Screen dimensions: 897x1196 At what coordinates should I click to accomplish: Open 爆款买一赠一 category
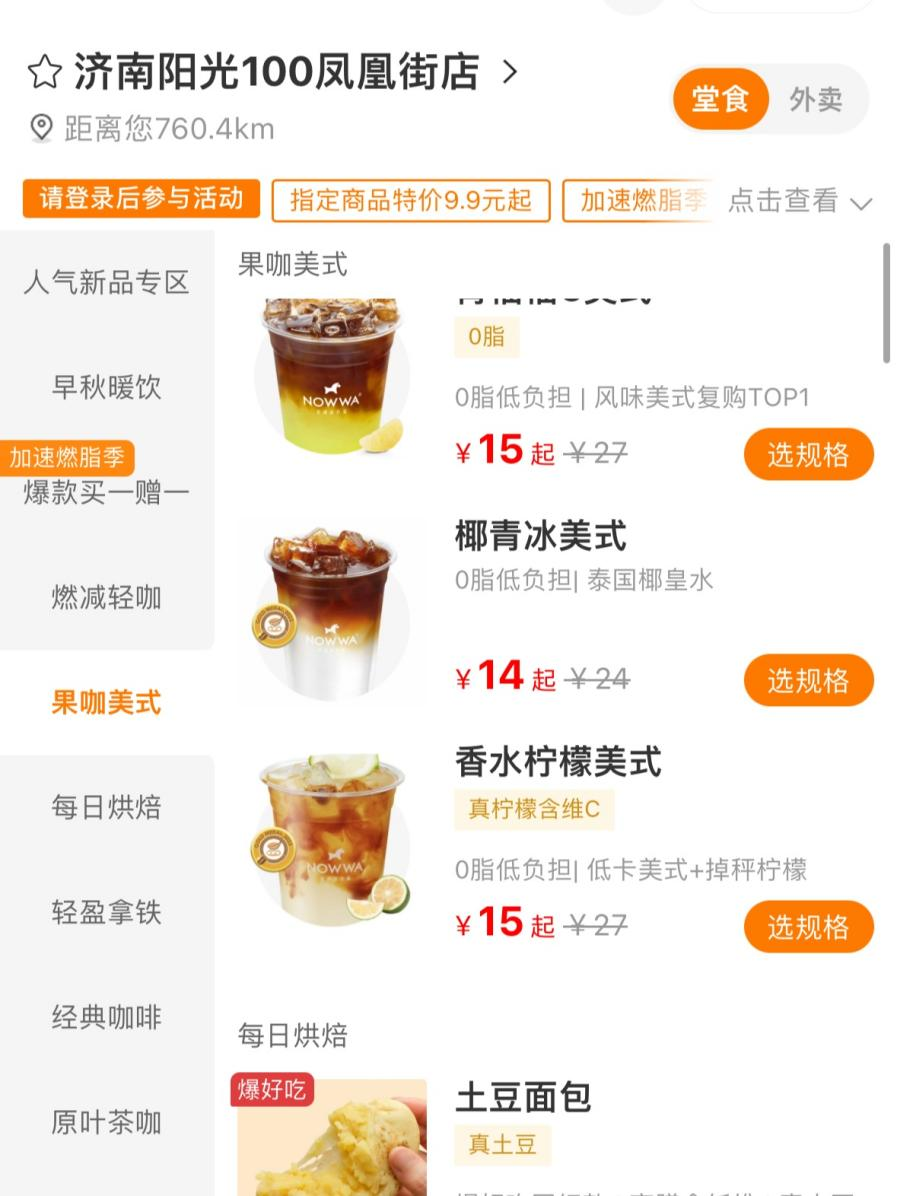point(106,493)
